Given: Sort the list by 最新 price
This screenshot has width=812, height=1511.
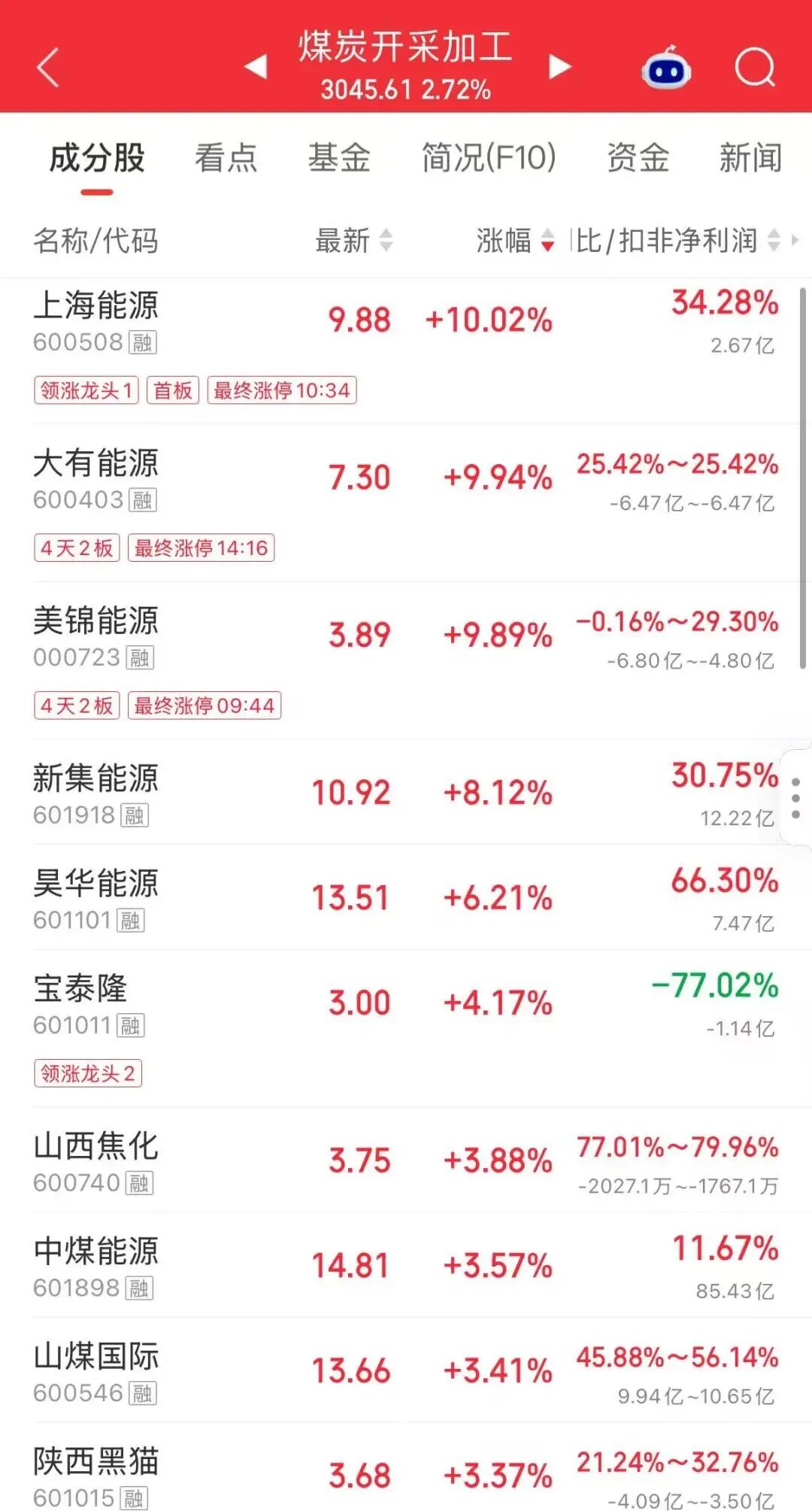Looking at the screenshot, I should [353, 241].
